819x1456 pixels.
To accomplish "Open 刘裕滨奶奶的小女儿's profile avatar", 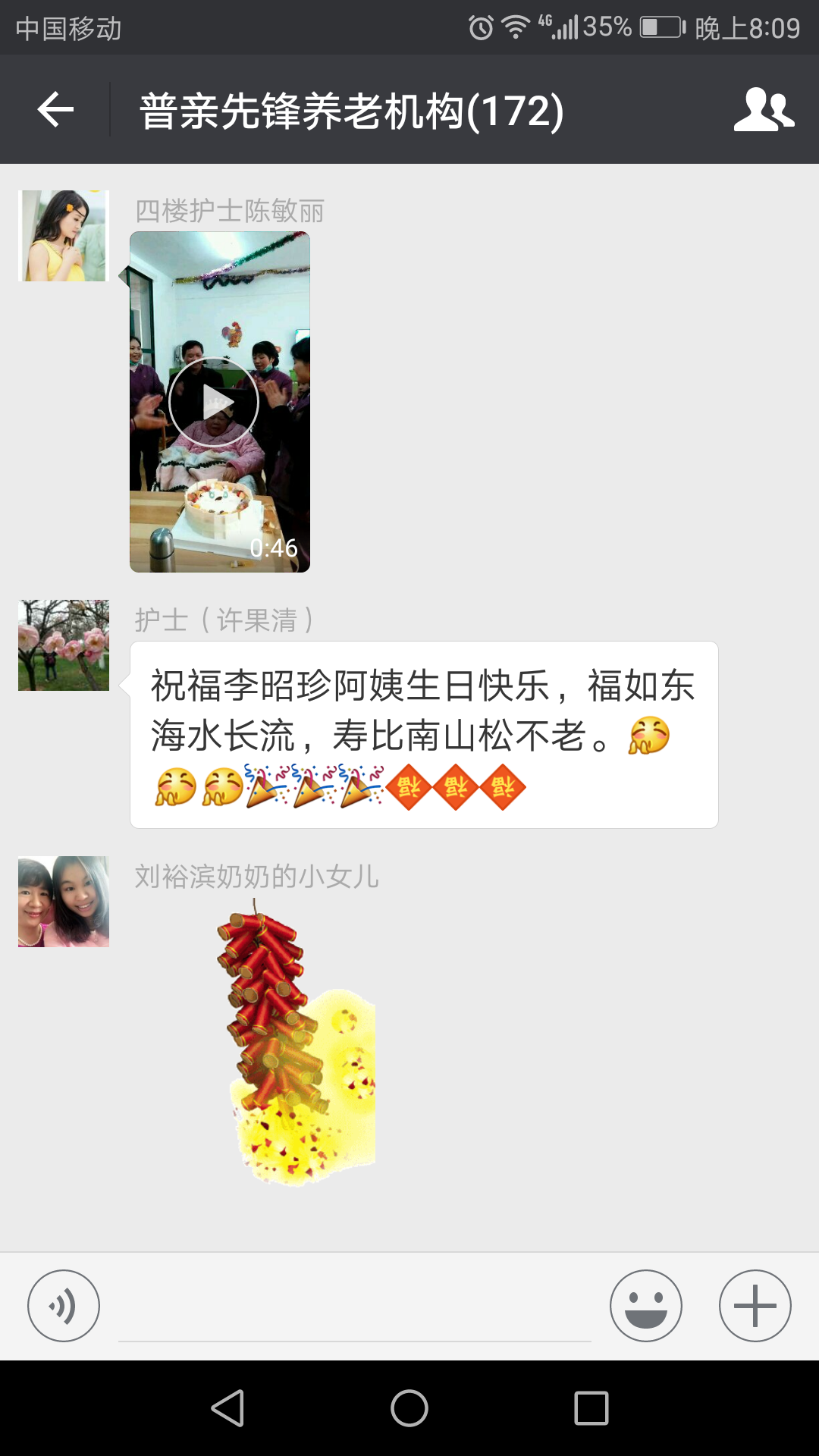I will point(64,902).
